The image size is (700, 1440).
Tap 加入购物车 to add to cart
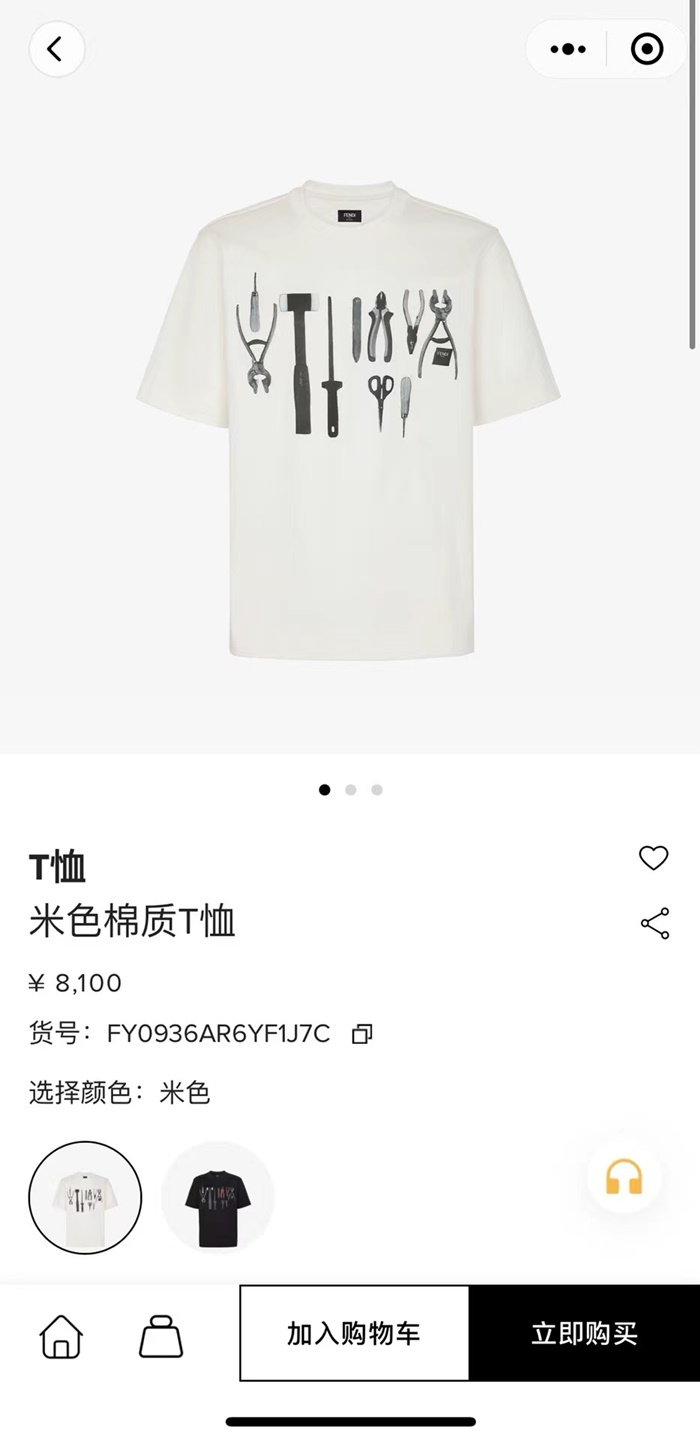pyautogui.click(x=354, y=1333)
